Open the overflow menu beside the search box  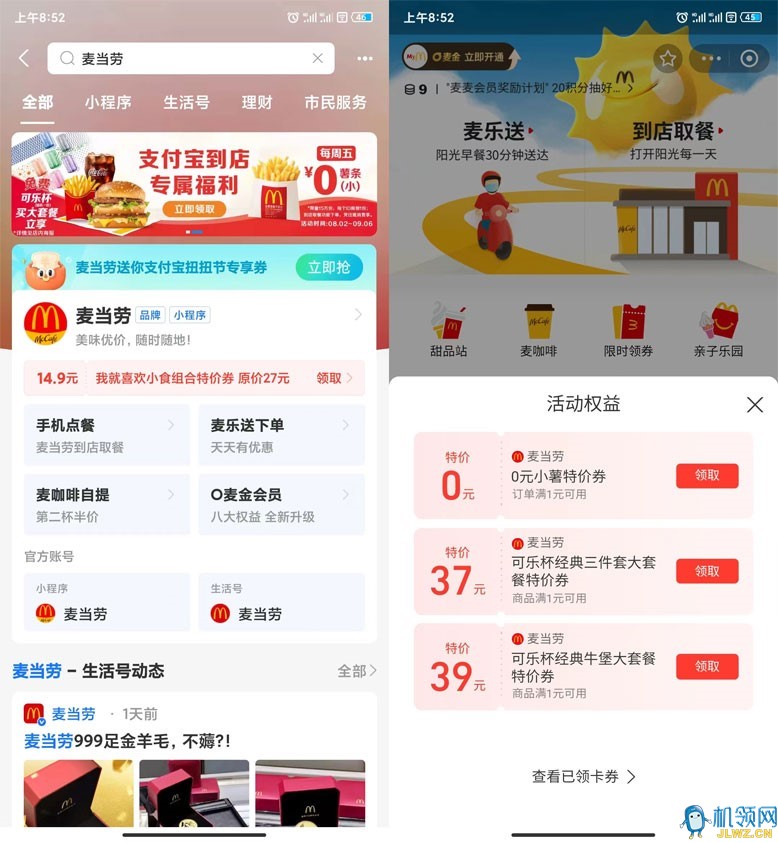[364, 59]
